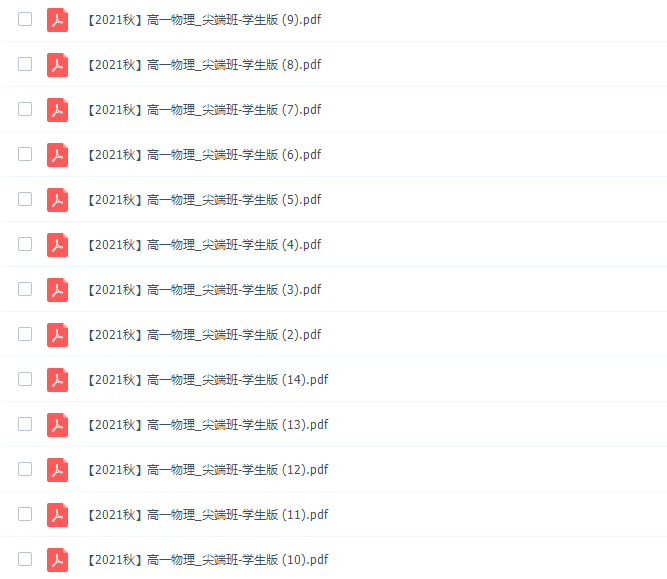The width and height of the screenshot is (667, 579).
Task: Open 学生版 (5).pdf
Action: [204, 200]
